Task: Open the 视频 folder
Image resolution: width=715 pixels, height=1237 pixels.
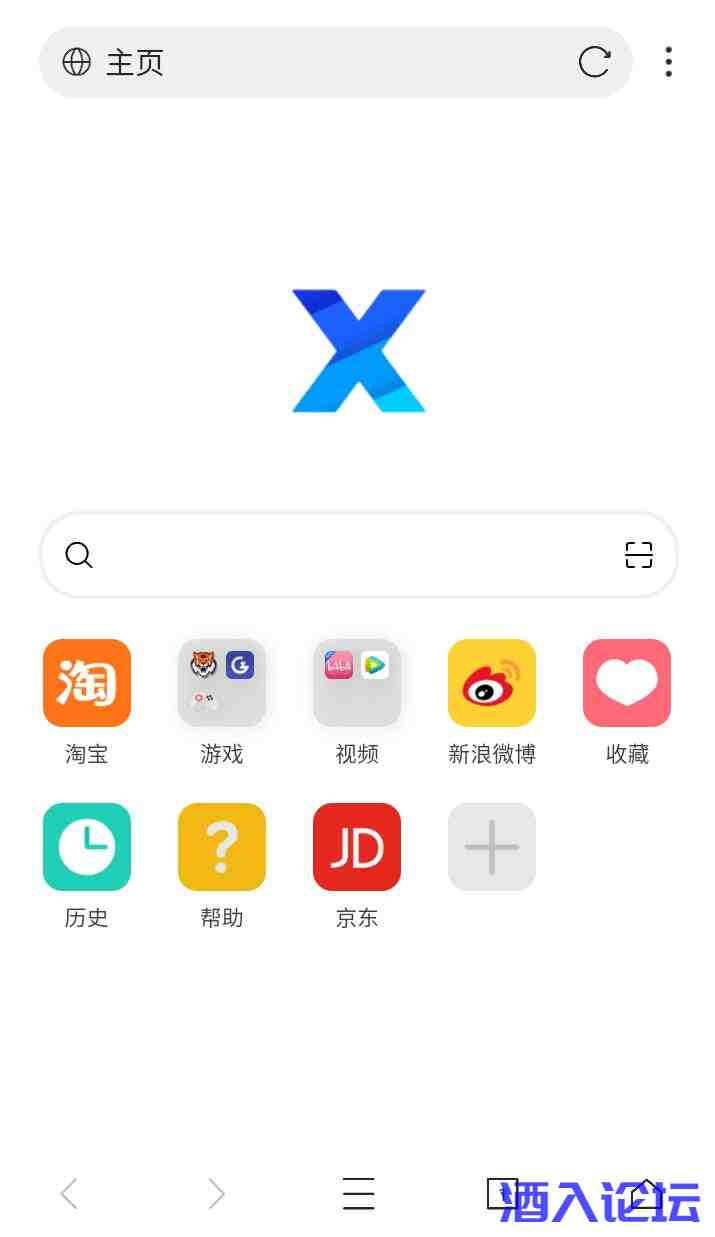Action: tap(357, 683)
